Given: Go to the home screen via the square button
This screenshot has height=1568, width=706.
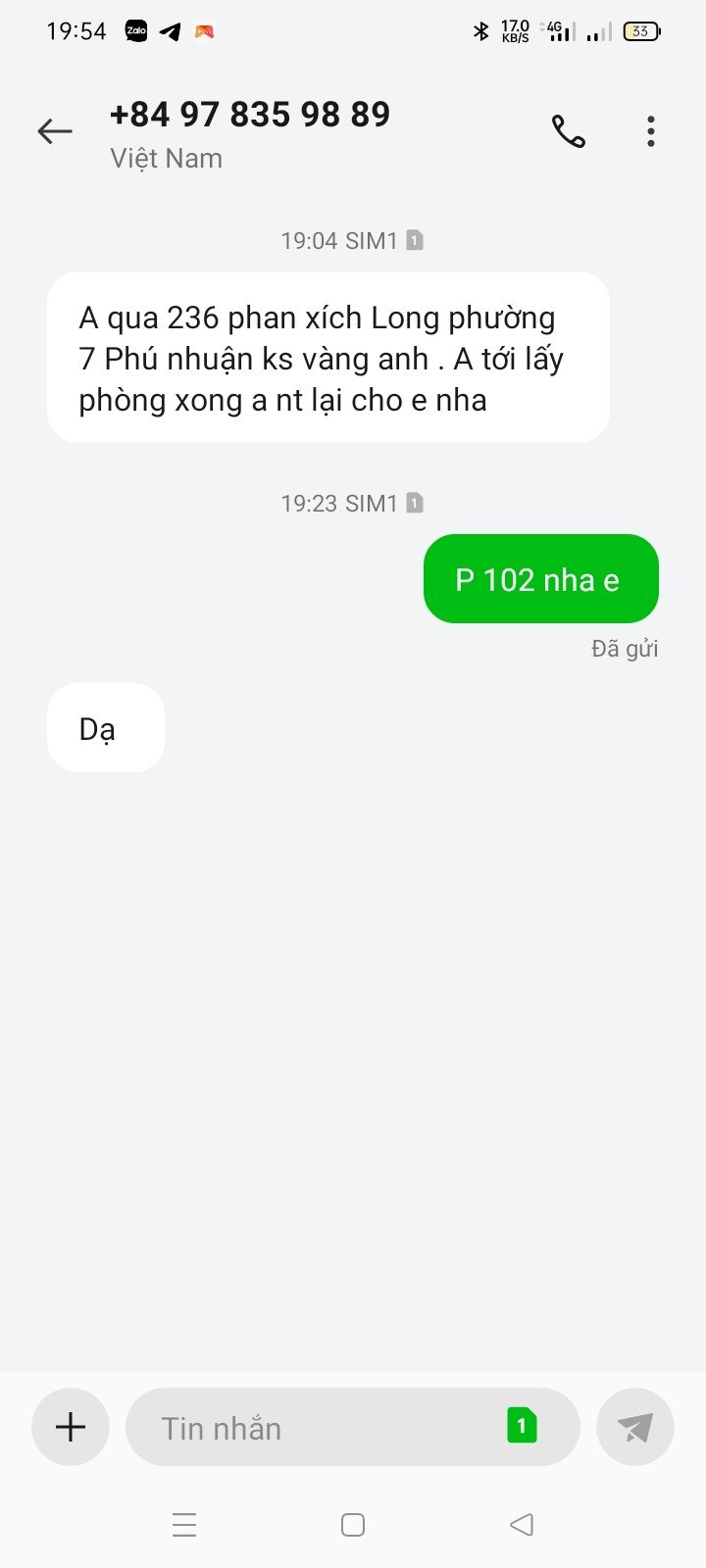Looking at the screenshot, I should tap(353, 1525).
